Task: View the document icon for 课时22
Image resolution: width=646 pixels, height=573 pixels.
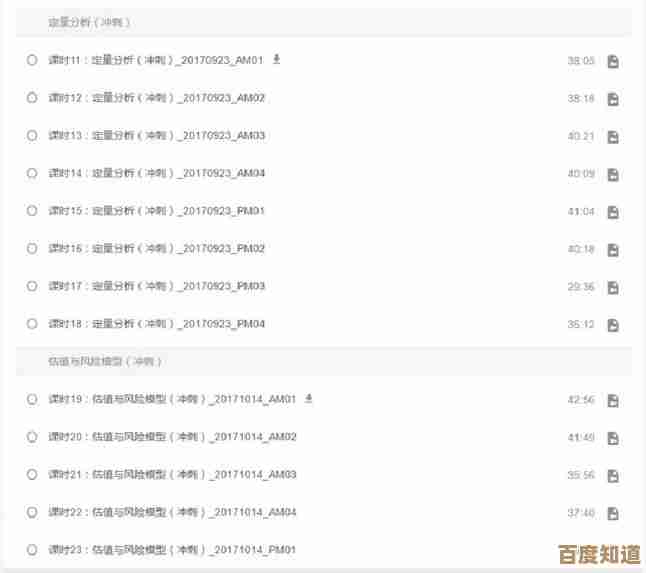Action: point(613,514)
